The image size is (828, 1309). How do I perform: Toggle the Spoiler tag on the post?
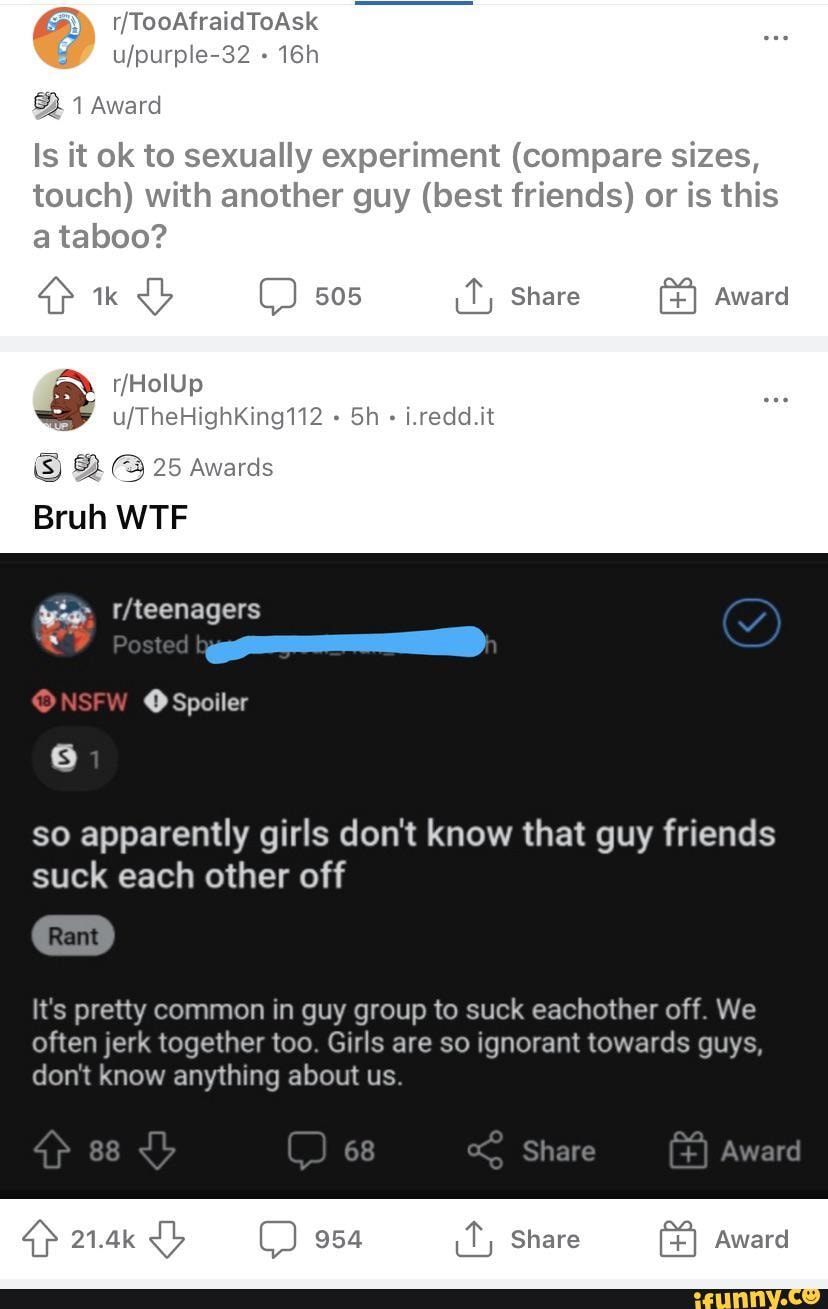tap(197, 701)
